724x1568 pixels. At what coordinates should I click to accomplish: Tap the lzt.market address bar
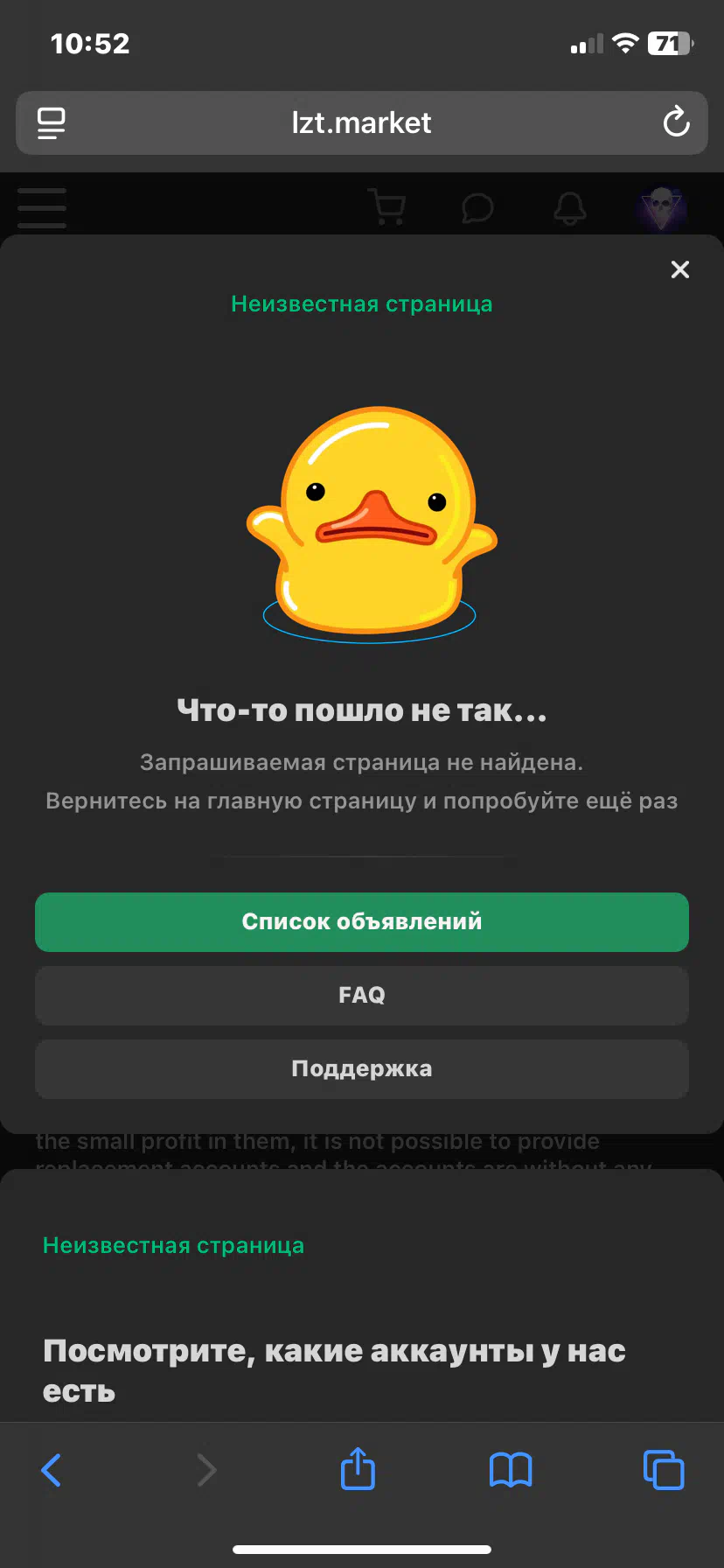362,122
